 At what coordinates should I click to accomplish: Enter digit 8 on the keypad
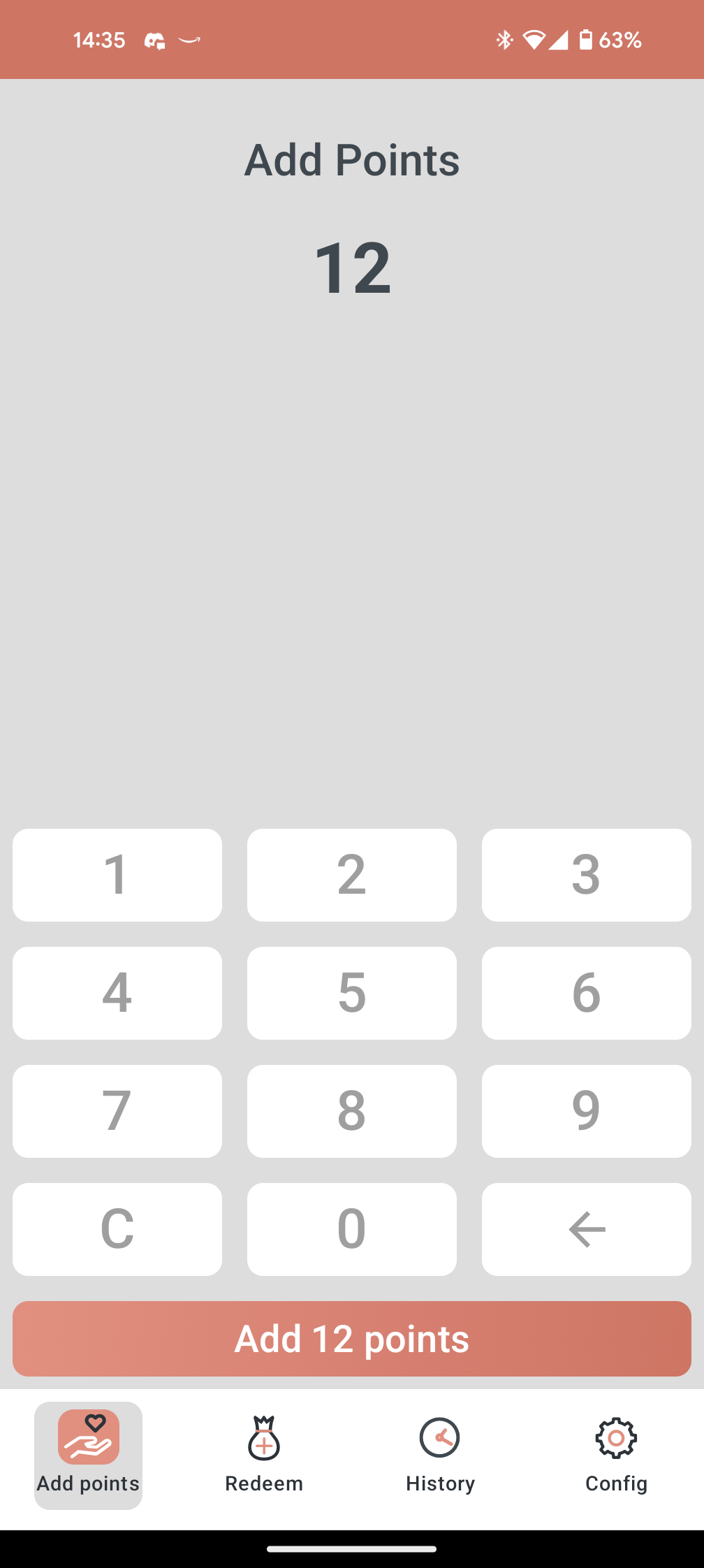coord(352,1111)
